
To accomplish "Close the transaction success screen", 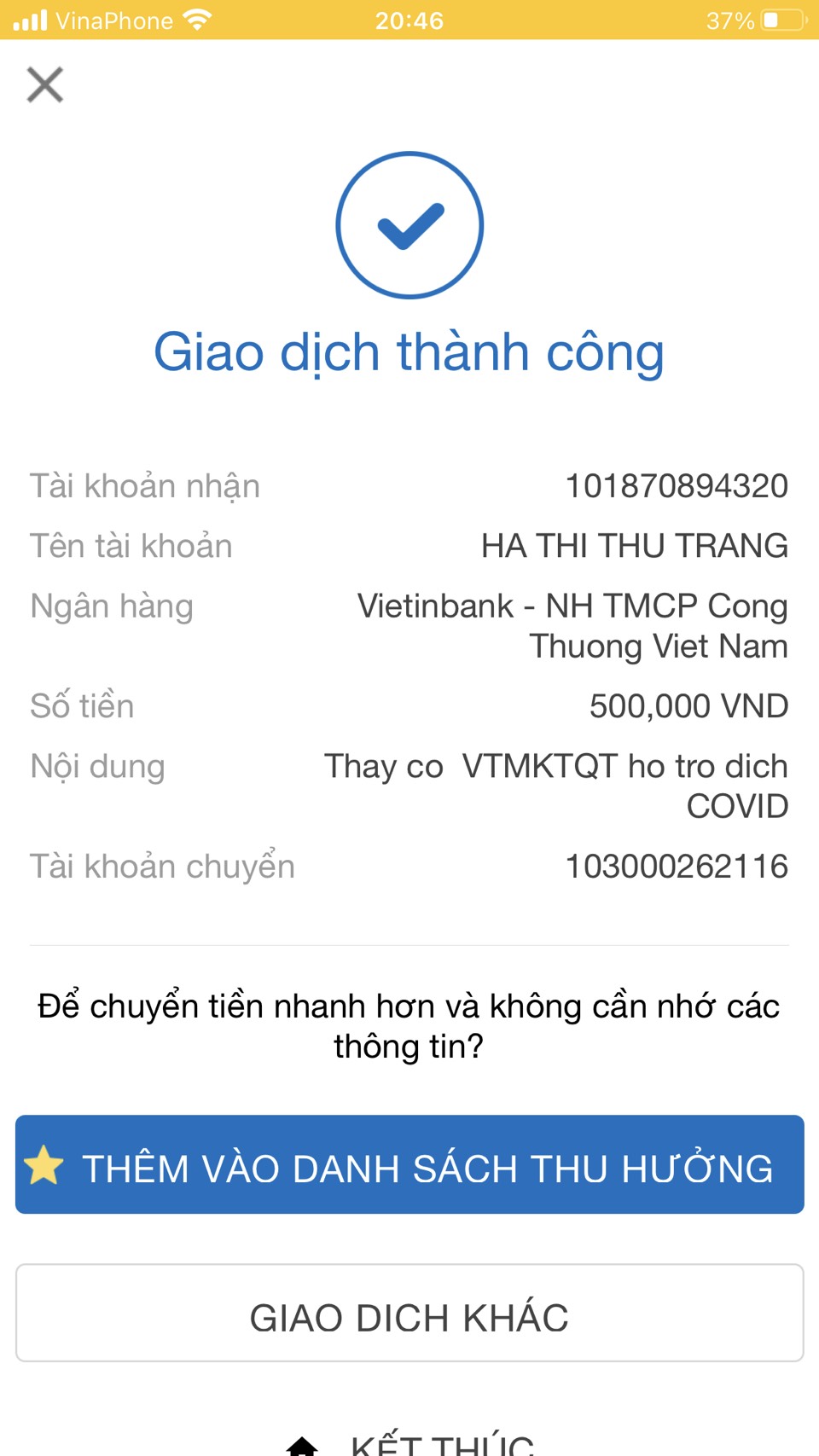I will (45, 84).
